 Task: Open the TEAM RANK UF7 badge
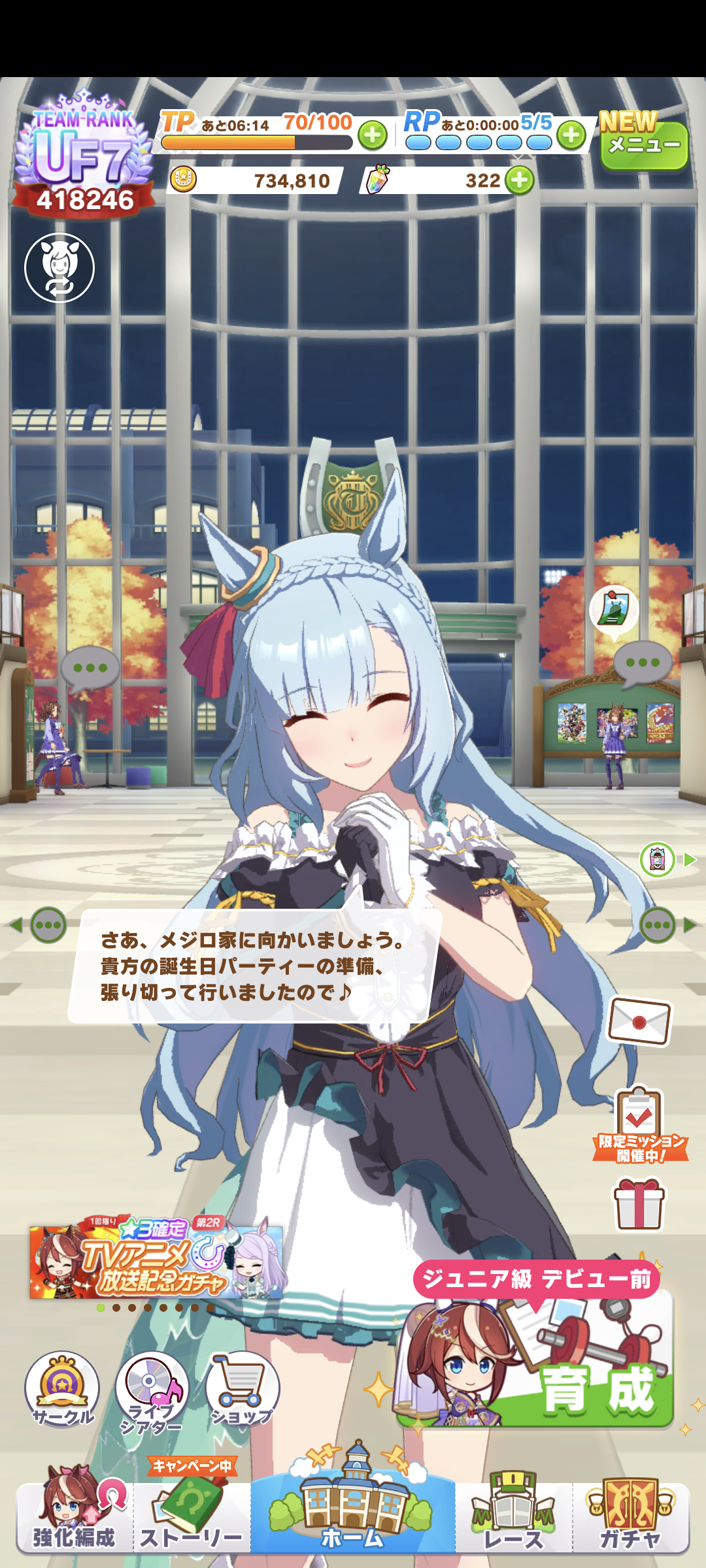pyautogui.click(x=84, y=157)
